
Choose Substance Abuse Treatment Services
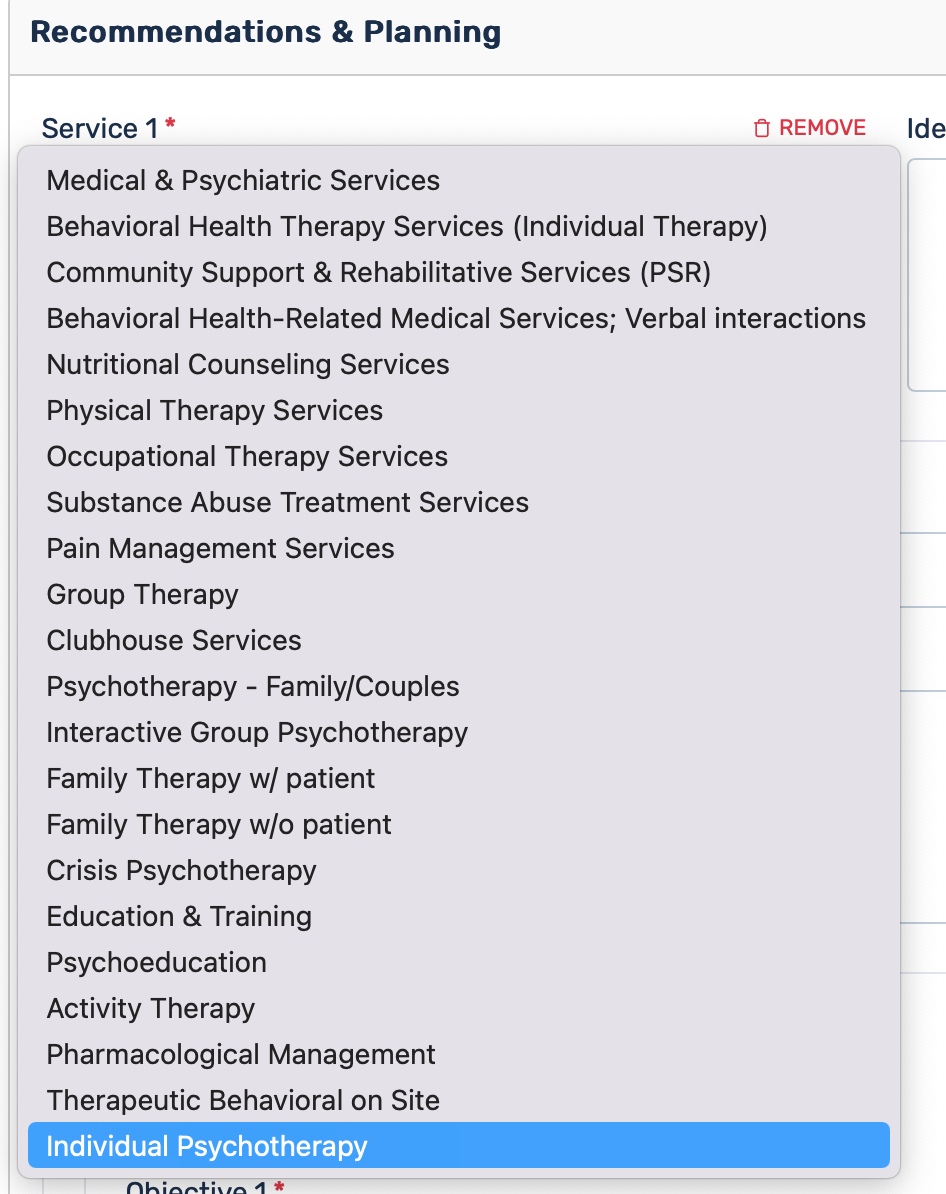288,503
